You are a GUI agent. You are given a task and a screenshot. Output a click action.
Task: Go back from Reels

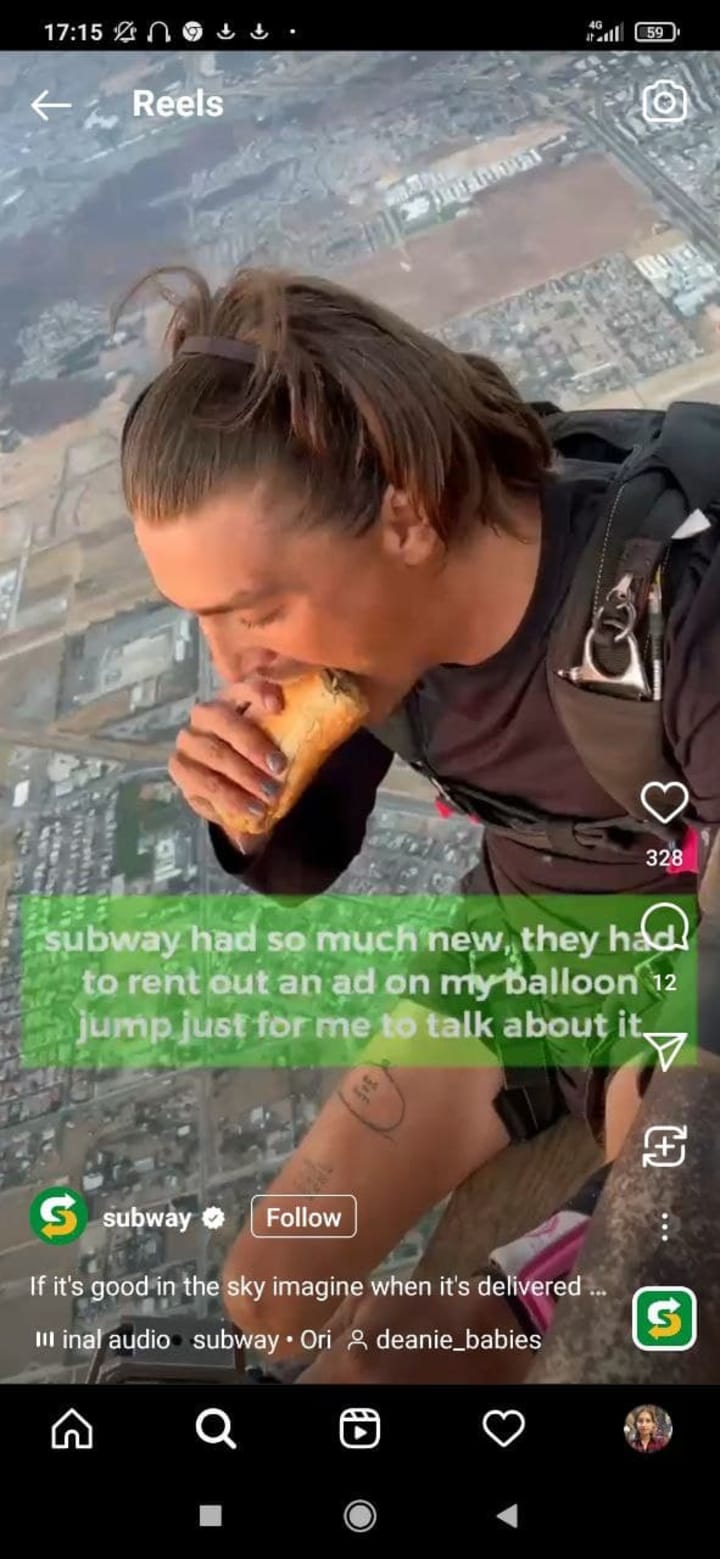click(x=50, y=105)
